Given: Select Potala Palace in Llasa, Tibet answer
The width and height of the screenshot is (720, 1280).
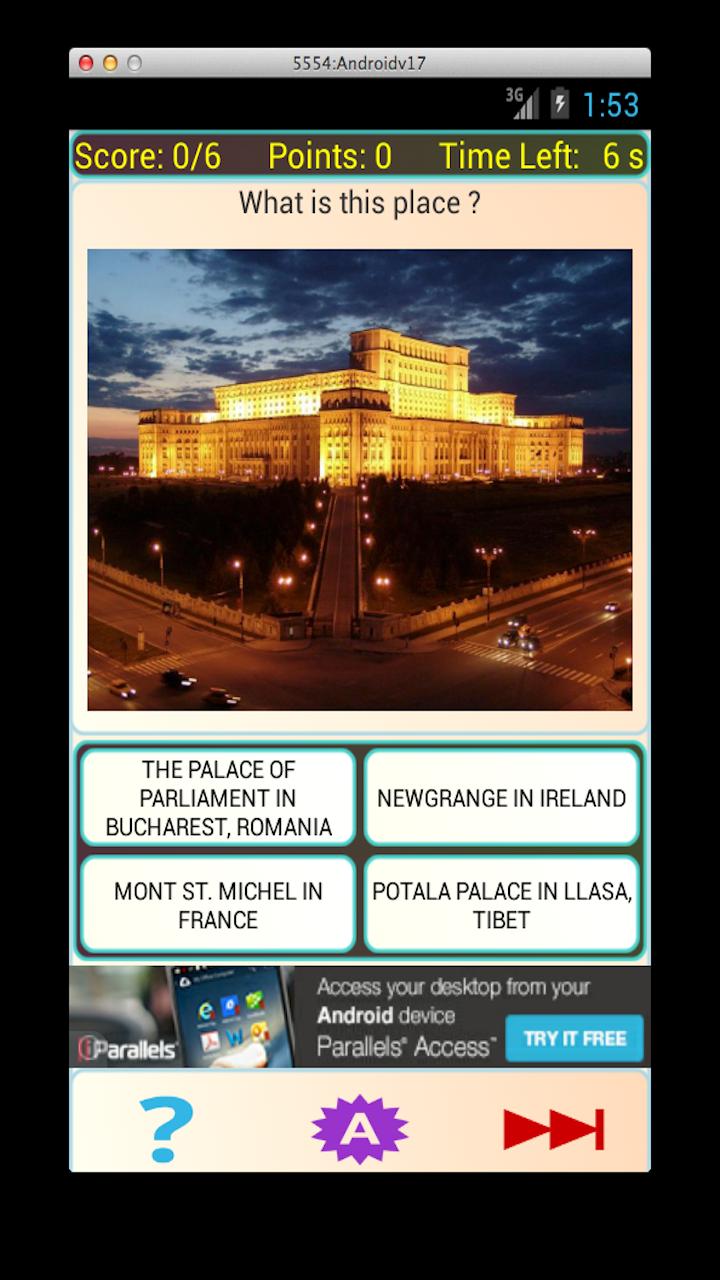Looking at the screenshot, I should click(501, 905).
